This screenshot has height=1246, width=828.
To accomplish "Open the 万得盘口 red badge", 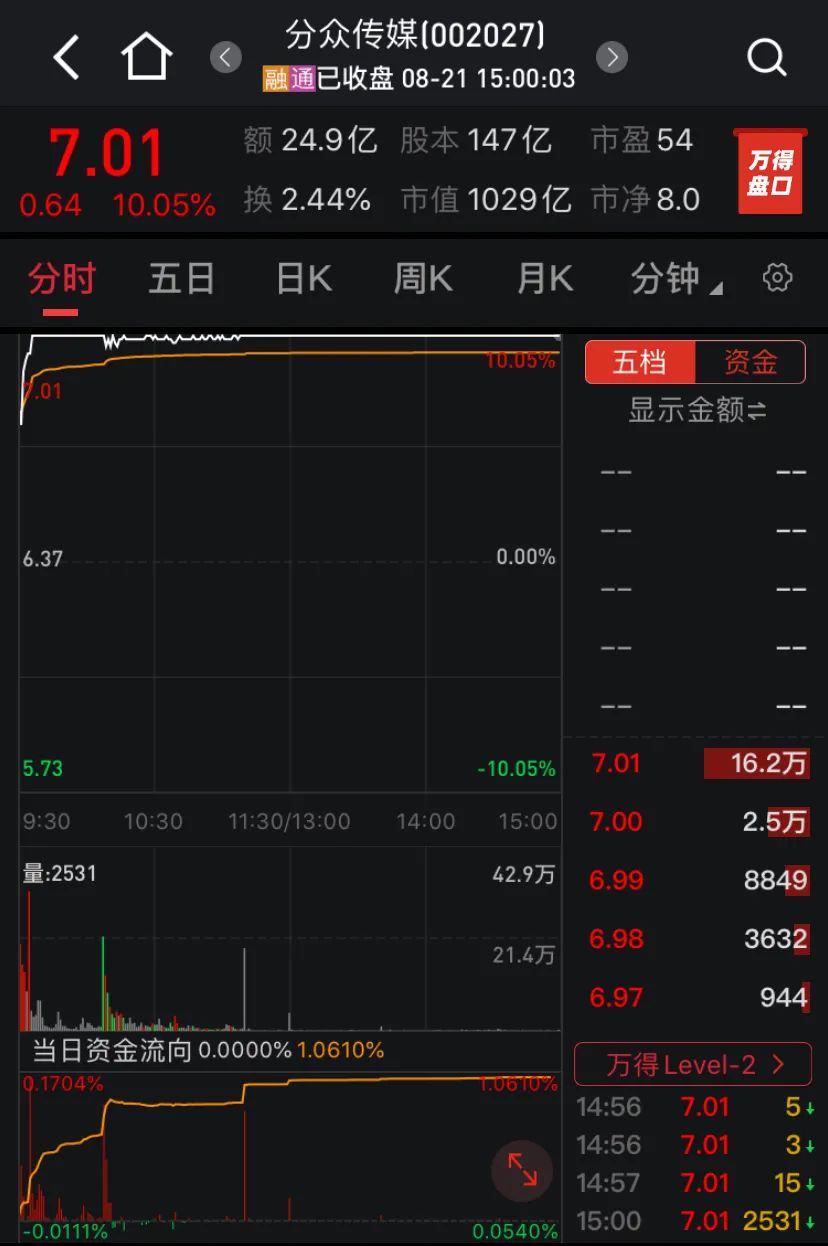I will [769, 171].
